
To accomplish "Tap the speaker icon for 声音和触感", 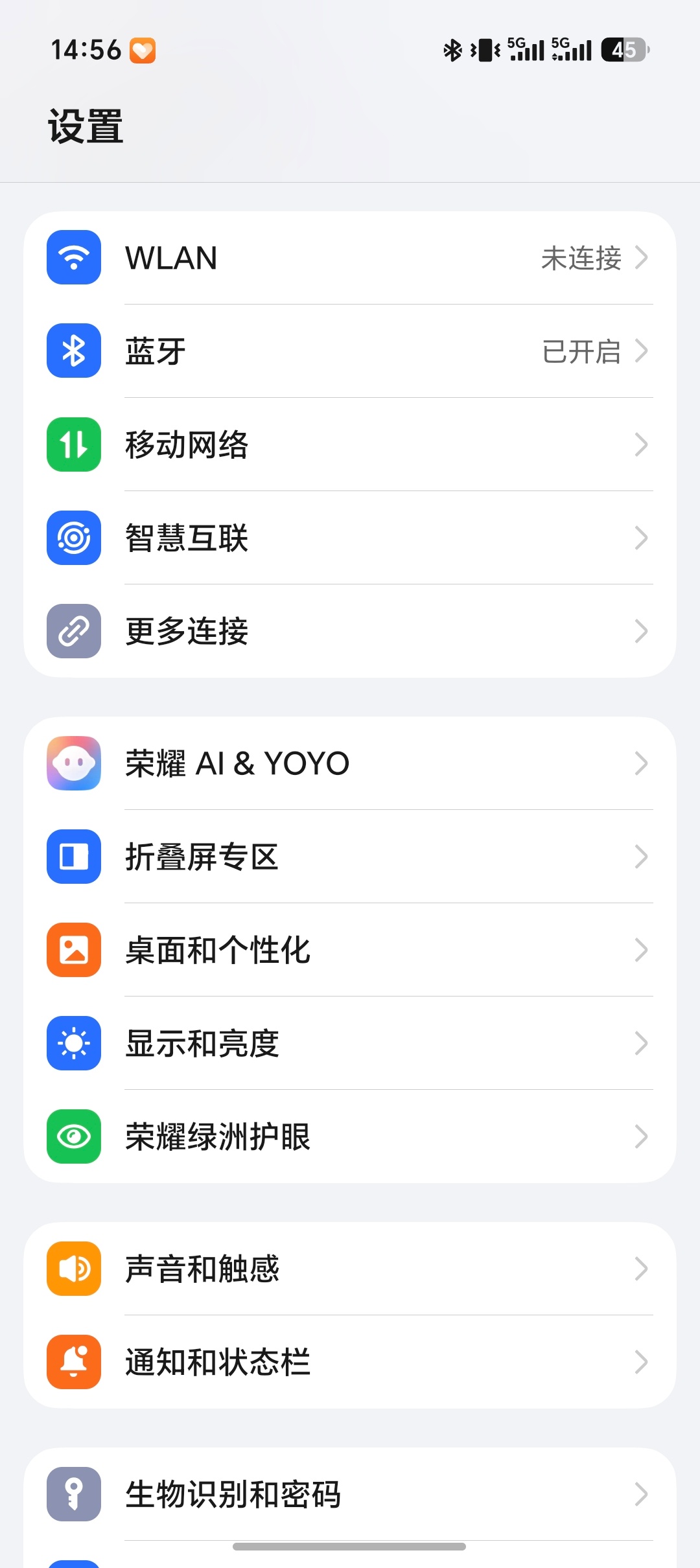I will click(x=73, y=1269).
